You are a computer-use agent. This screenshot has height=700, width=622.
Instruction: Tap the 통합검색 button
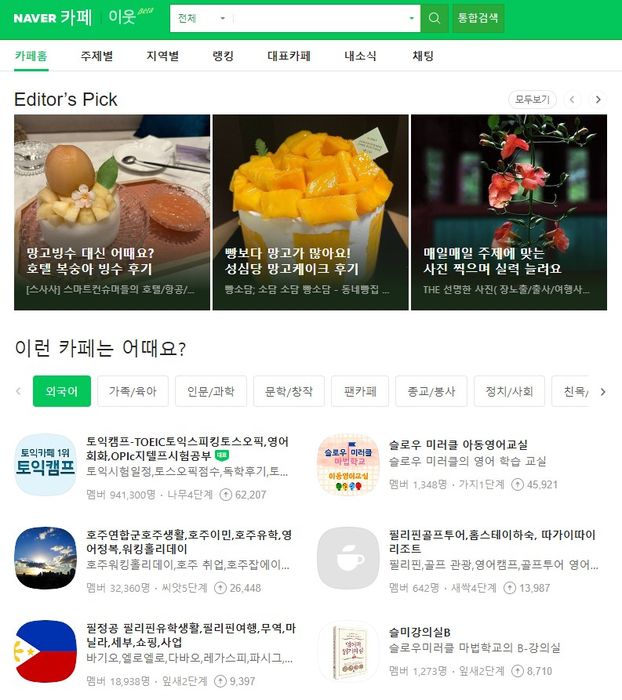(477, 18)
